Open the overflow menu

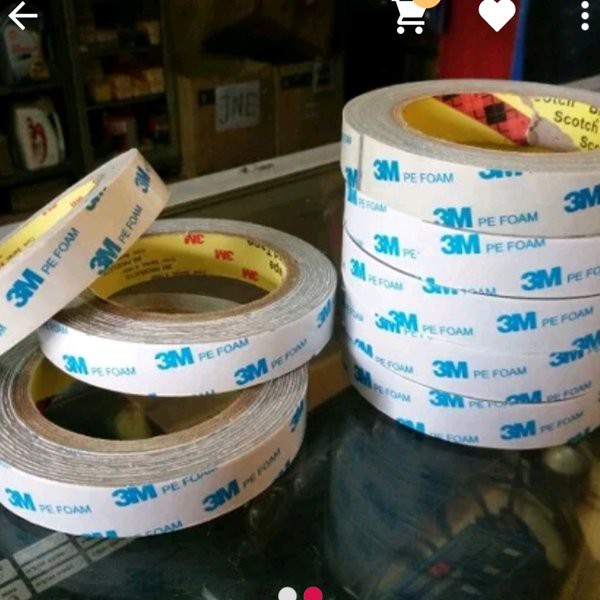(x=585, y=15)
